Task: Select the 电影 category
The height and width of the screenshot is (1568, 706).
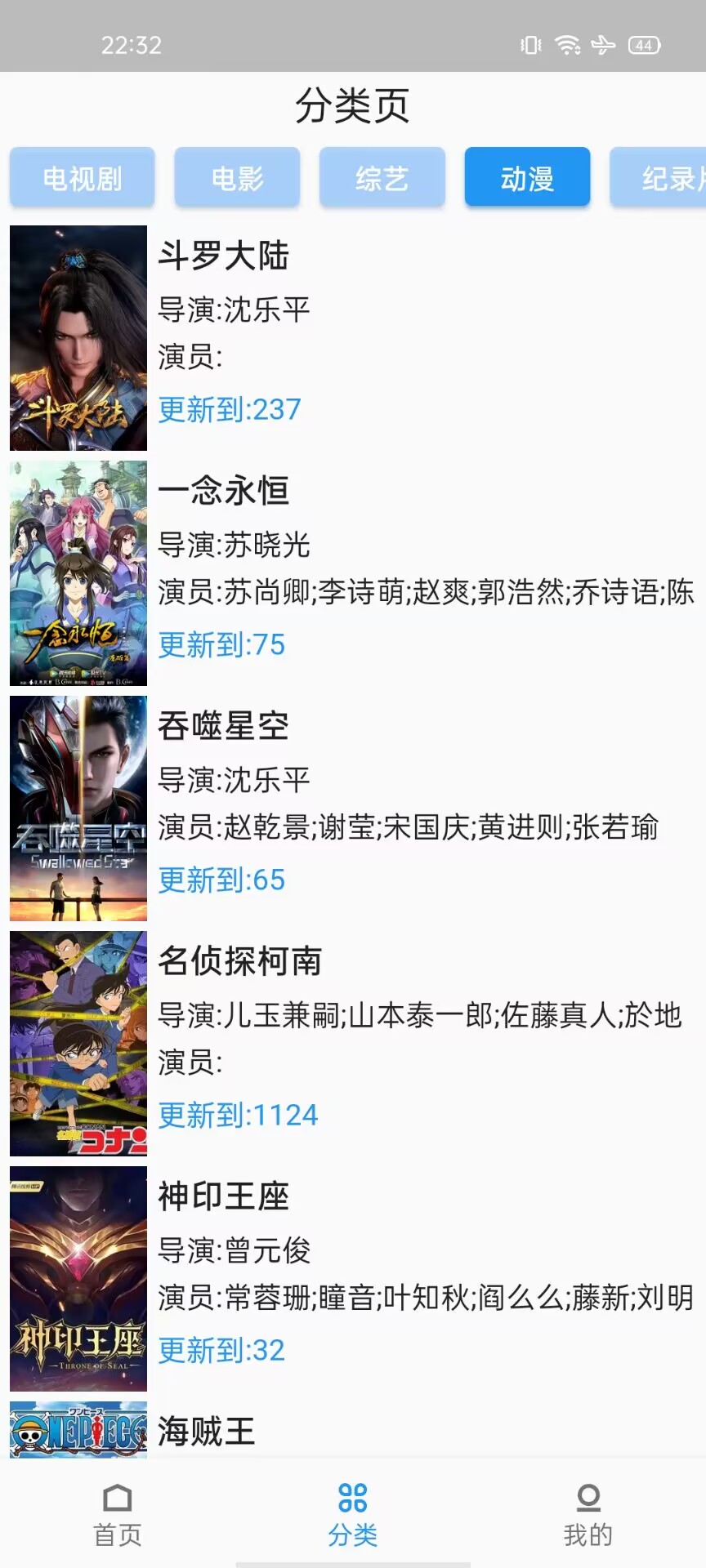Action: click(237, 177)
